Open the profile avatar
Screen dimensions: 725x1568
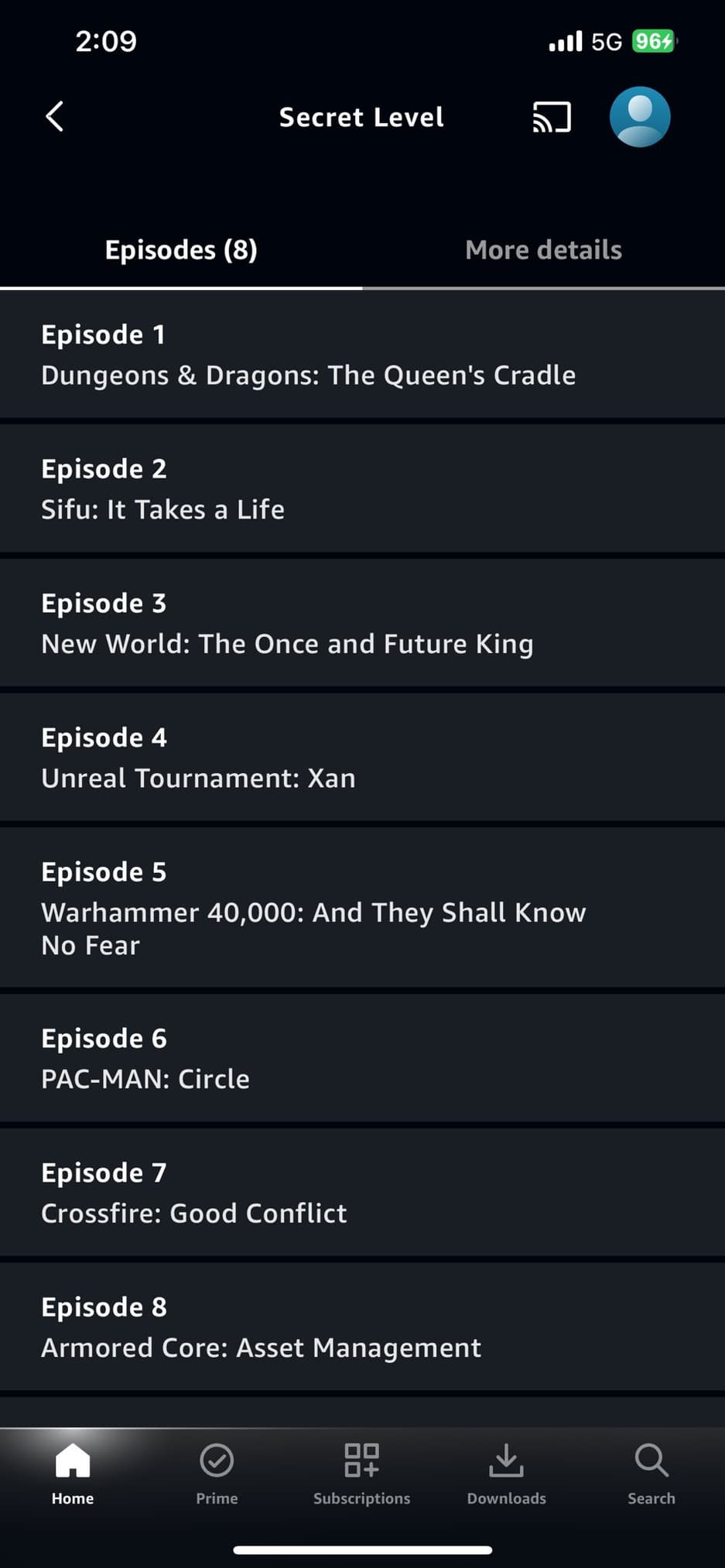639,117
